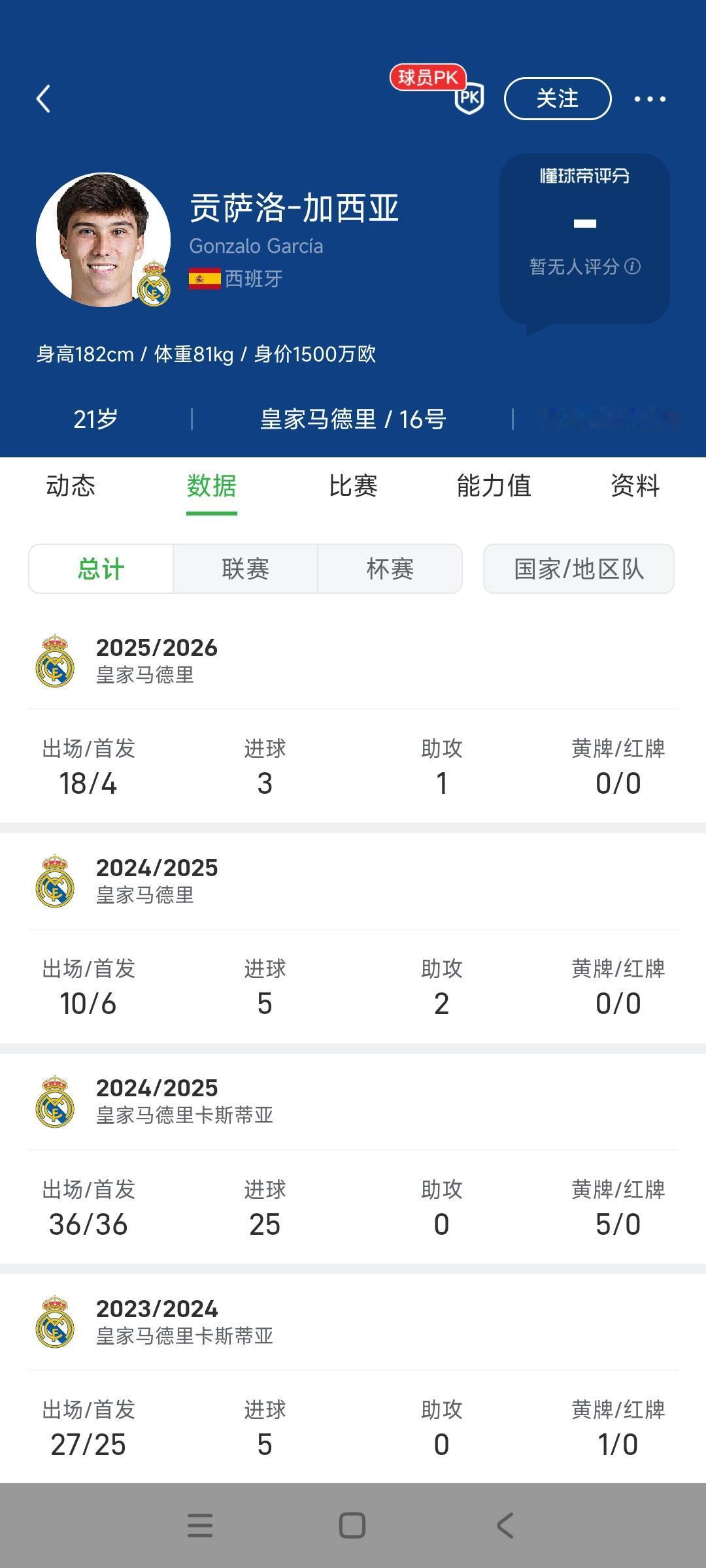Open the 能力值 tab
This screenshot has height=1568, width=706.
[494, 485]
